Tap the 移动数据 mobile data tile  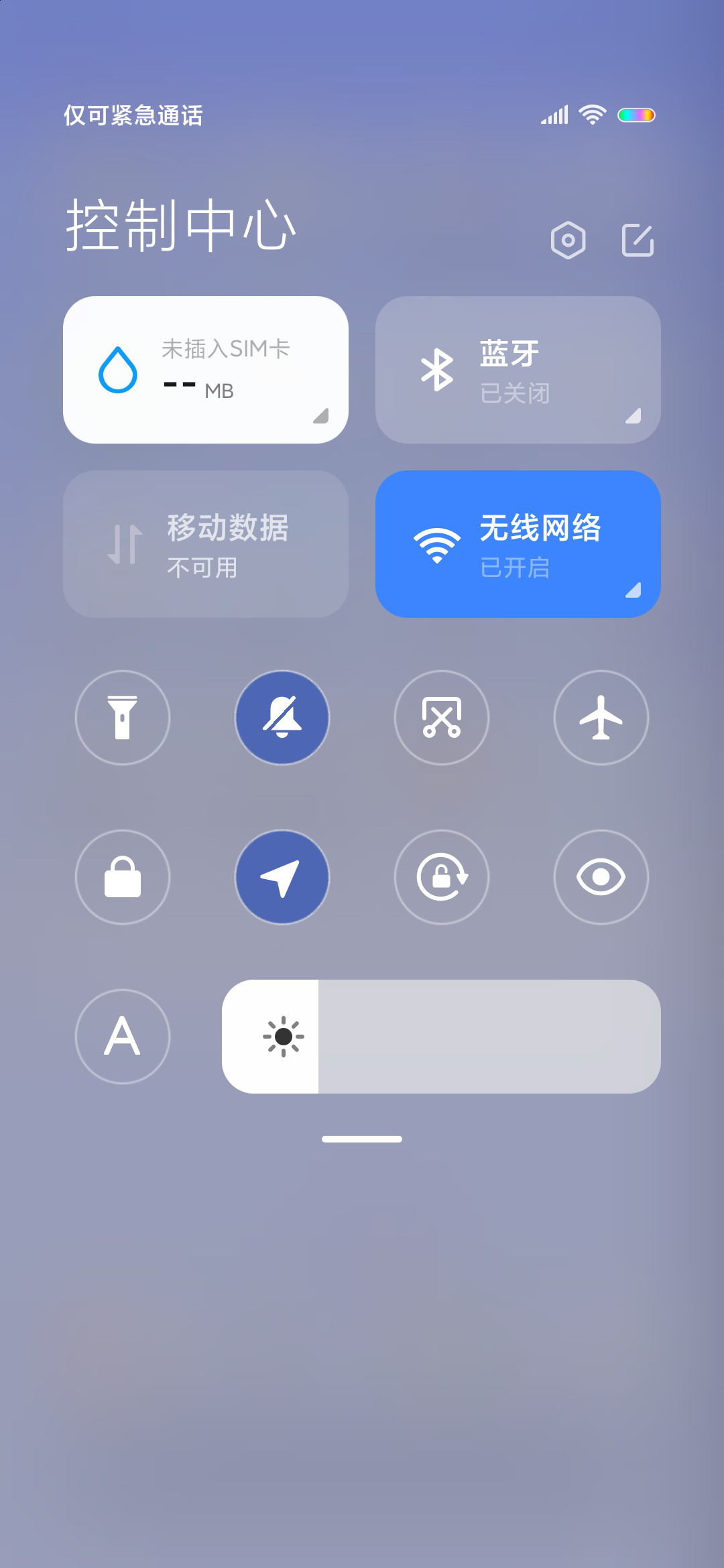pos(206,544)
